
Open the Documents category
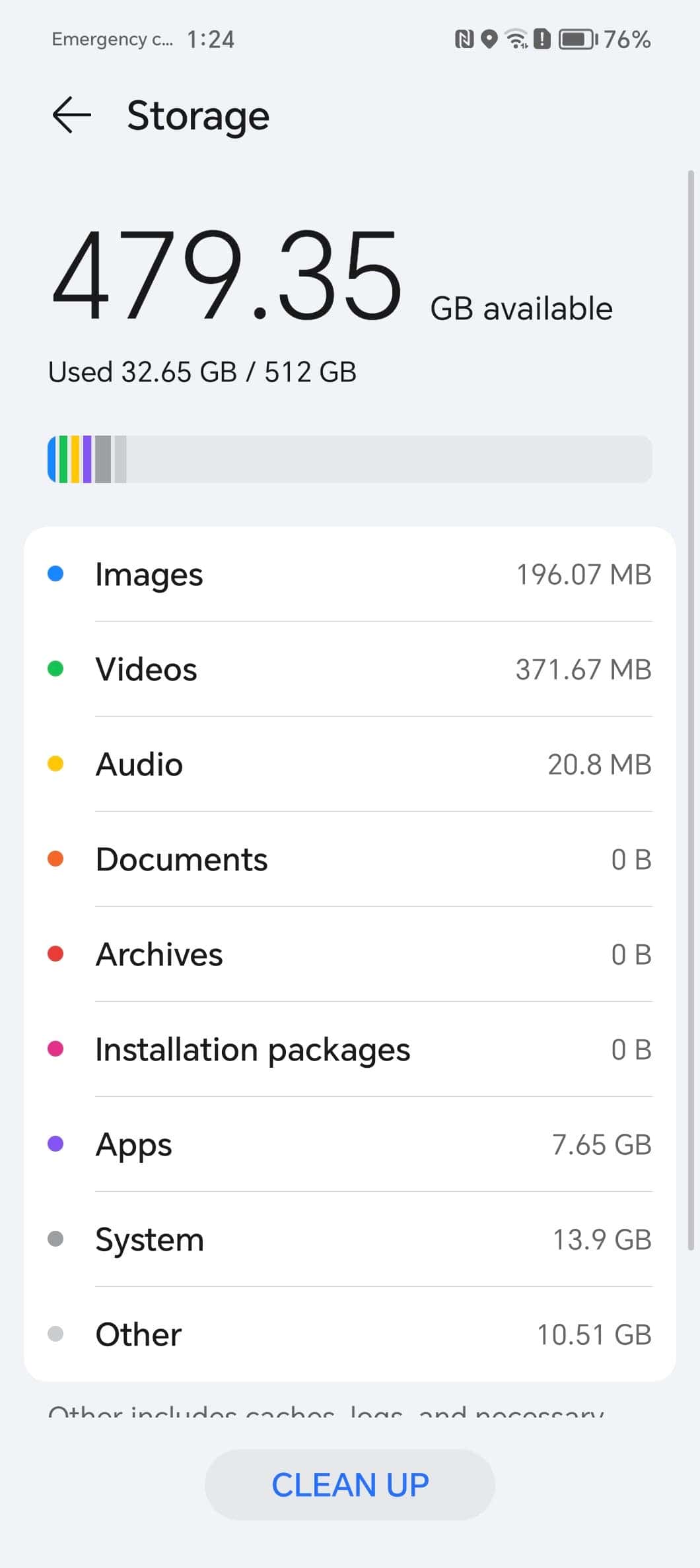350,859
